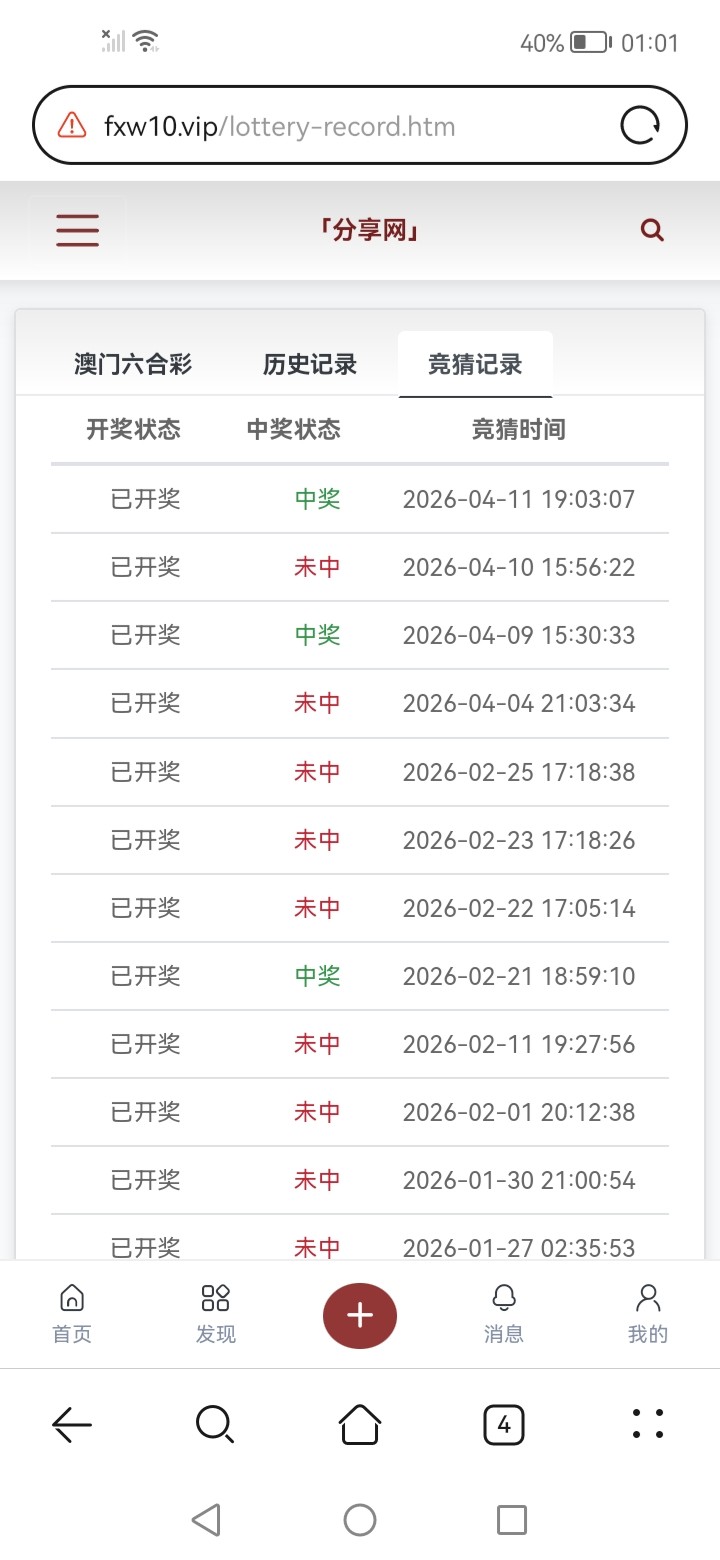Screen dimensions: 720x1560
Task: Tap the system recent apps square
Action: click(x=512, y=1520)
